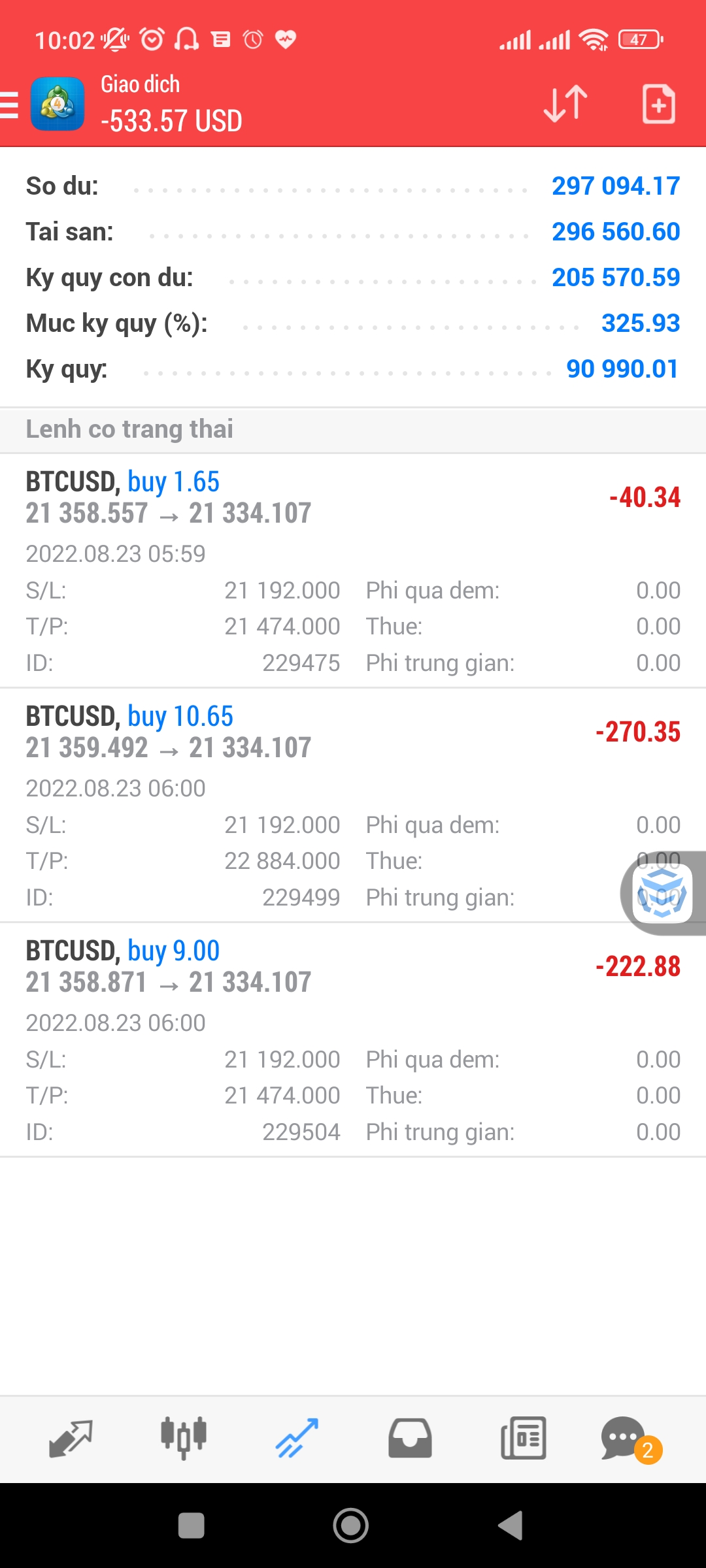Image resolution: width=706 pixels, height=1568 pixels.
Task: Select the Trade tab
Action: 297,1439
